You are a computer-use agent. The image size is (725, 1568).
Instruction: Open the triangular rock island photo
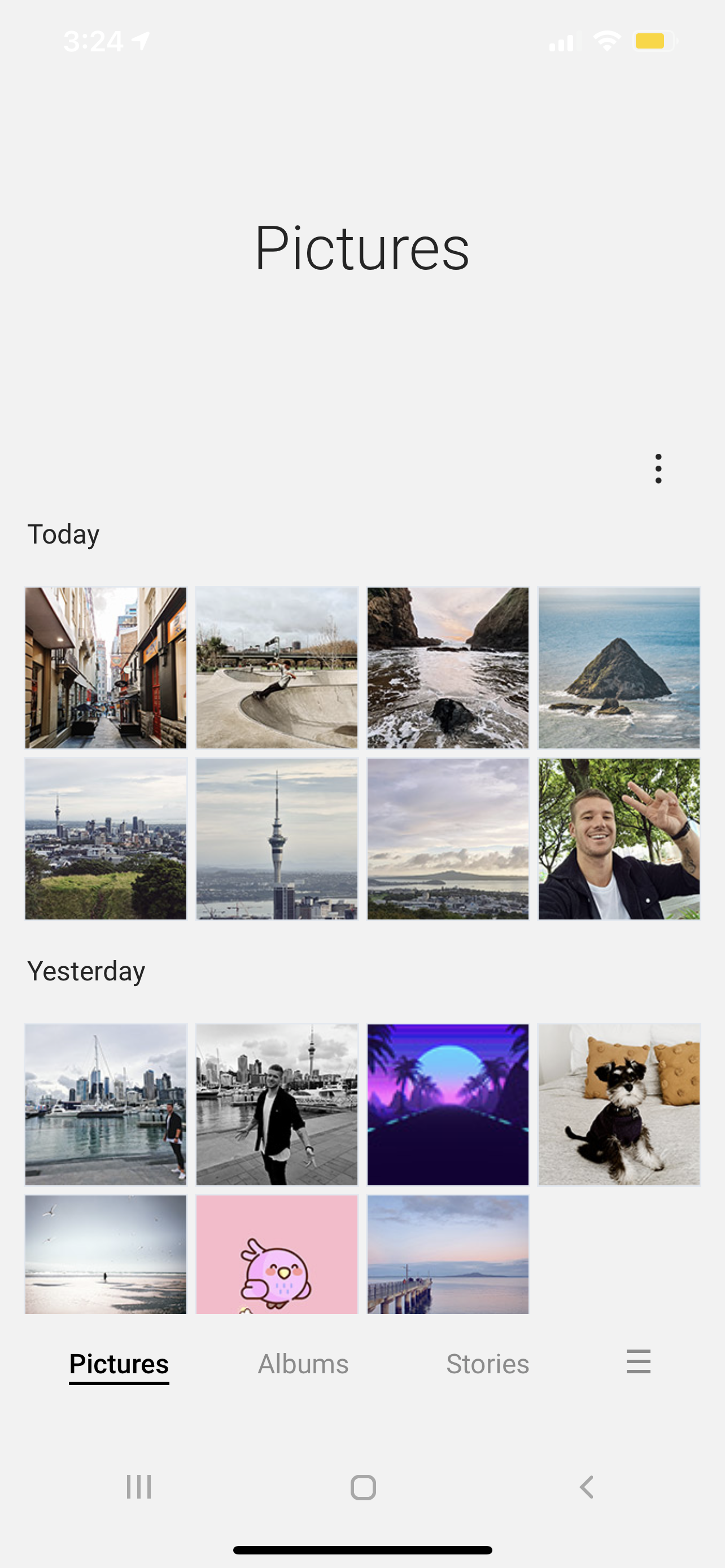coord(619,668)
